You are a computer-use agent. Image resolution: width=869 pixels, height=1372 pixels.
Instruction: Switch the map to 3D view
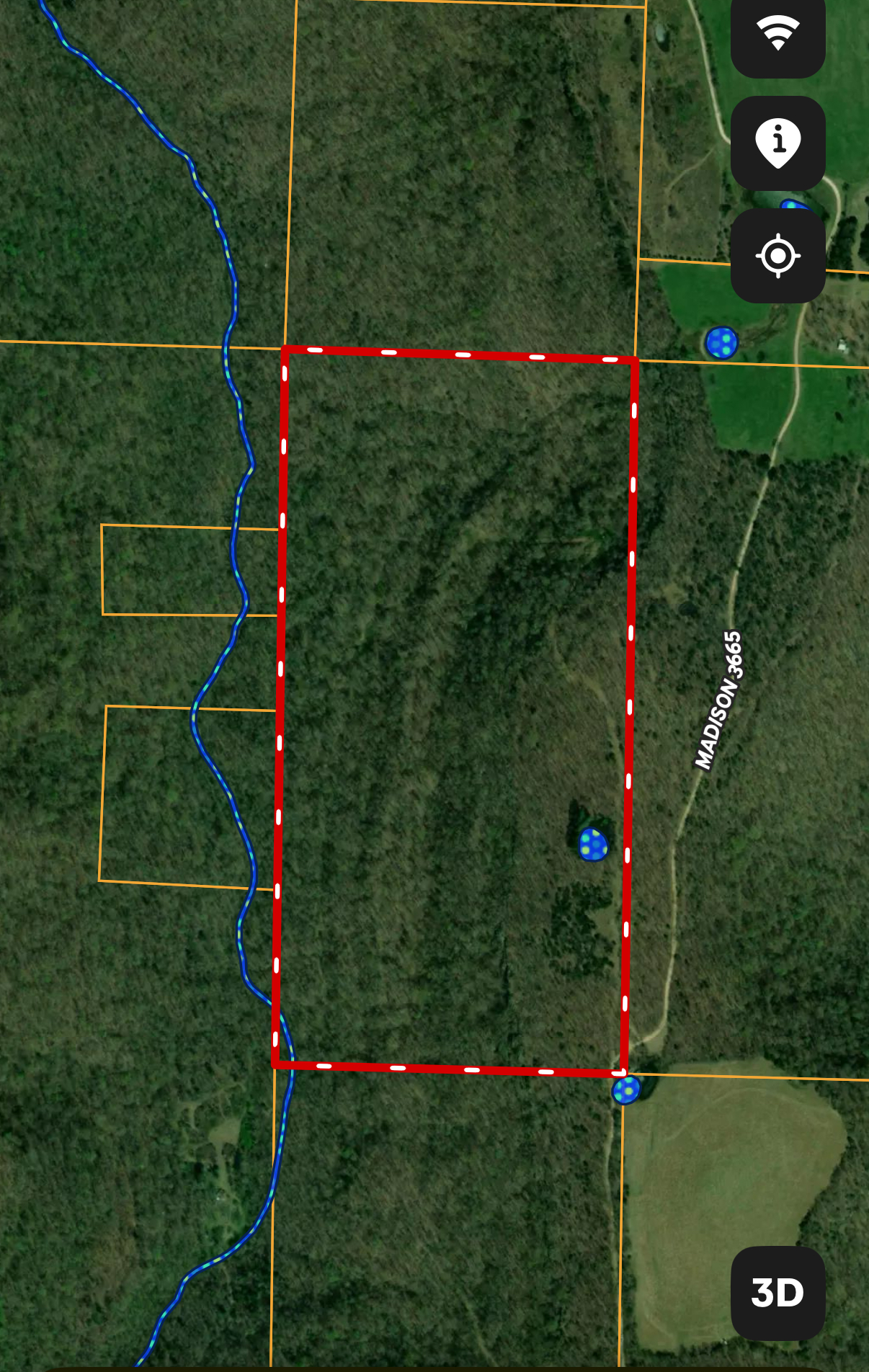(x=777, y=1293)
